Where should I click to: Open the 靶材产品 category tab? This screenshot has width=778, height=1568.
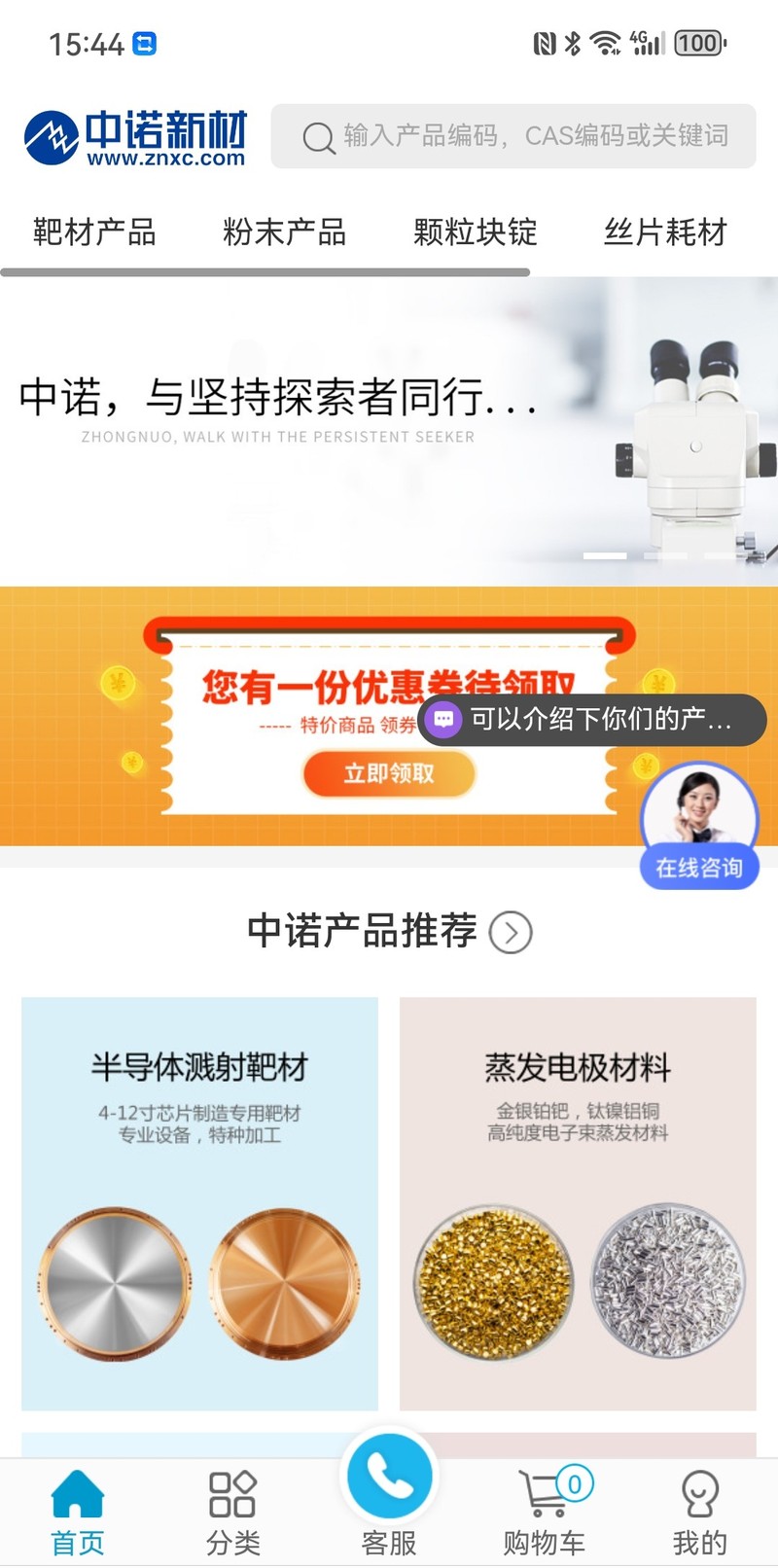pyautogui.click(x=94, y=232)
